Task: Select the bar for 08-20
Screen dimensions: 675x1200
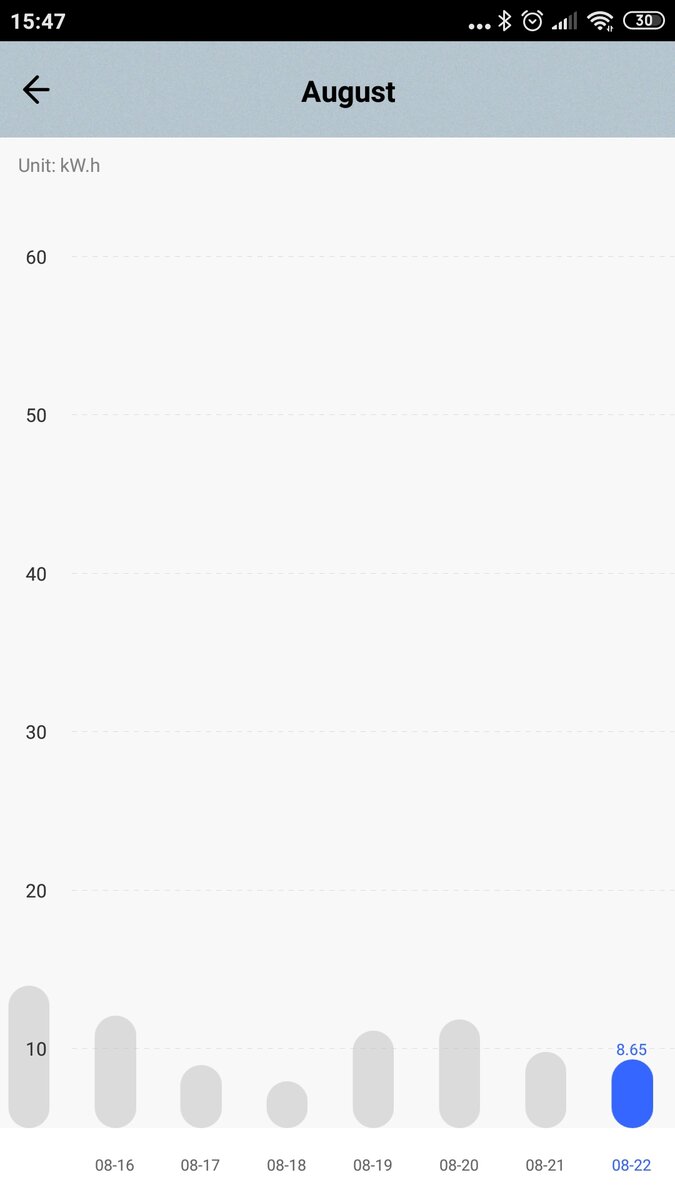Action: tap(459, 1074)
